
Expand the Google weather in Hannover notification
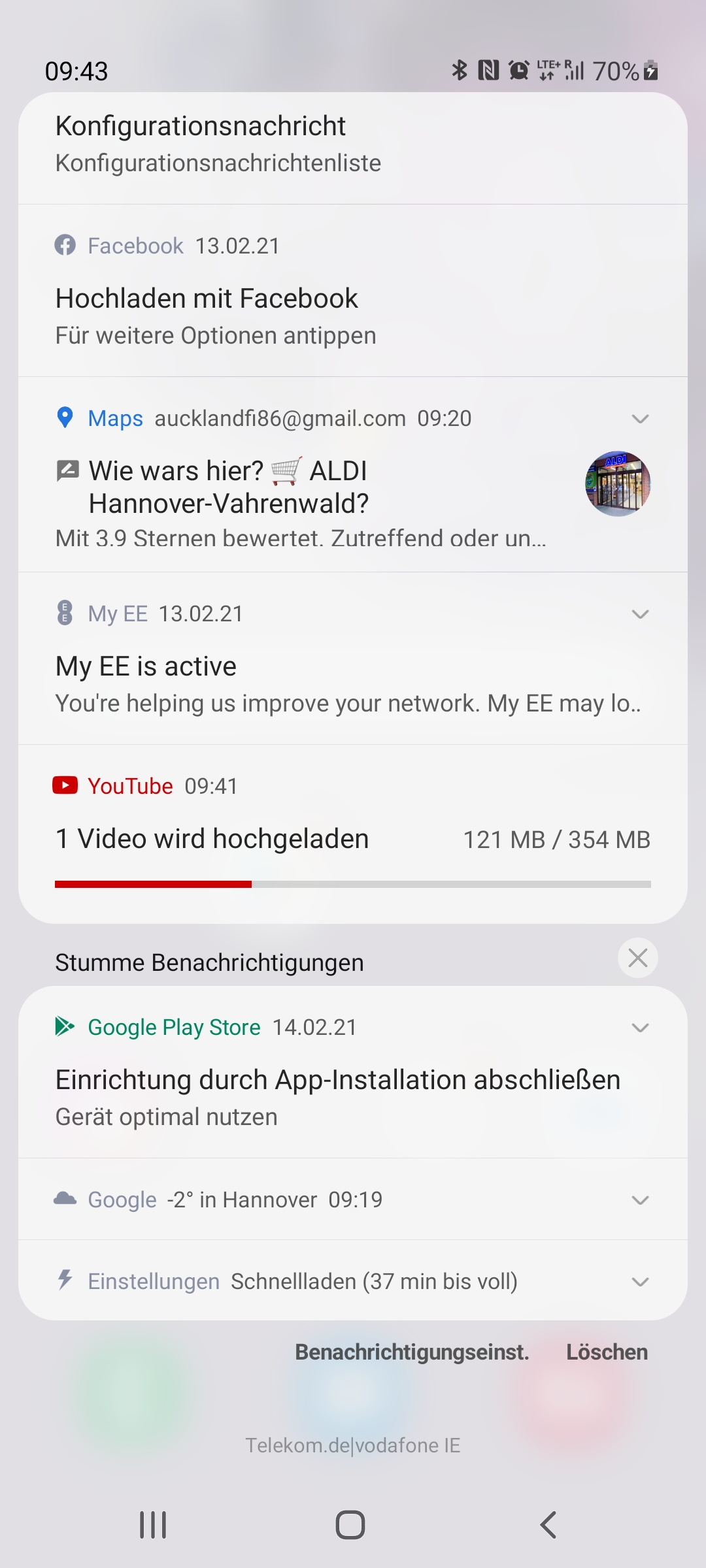pyautogui.click(x=353, y=1200)
